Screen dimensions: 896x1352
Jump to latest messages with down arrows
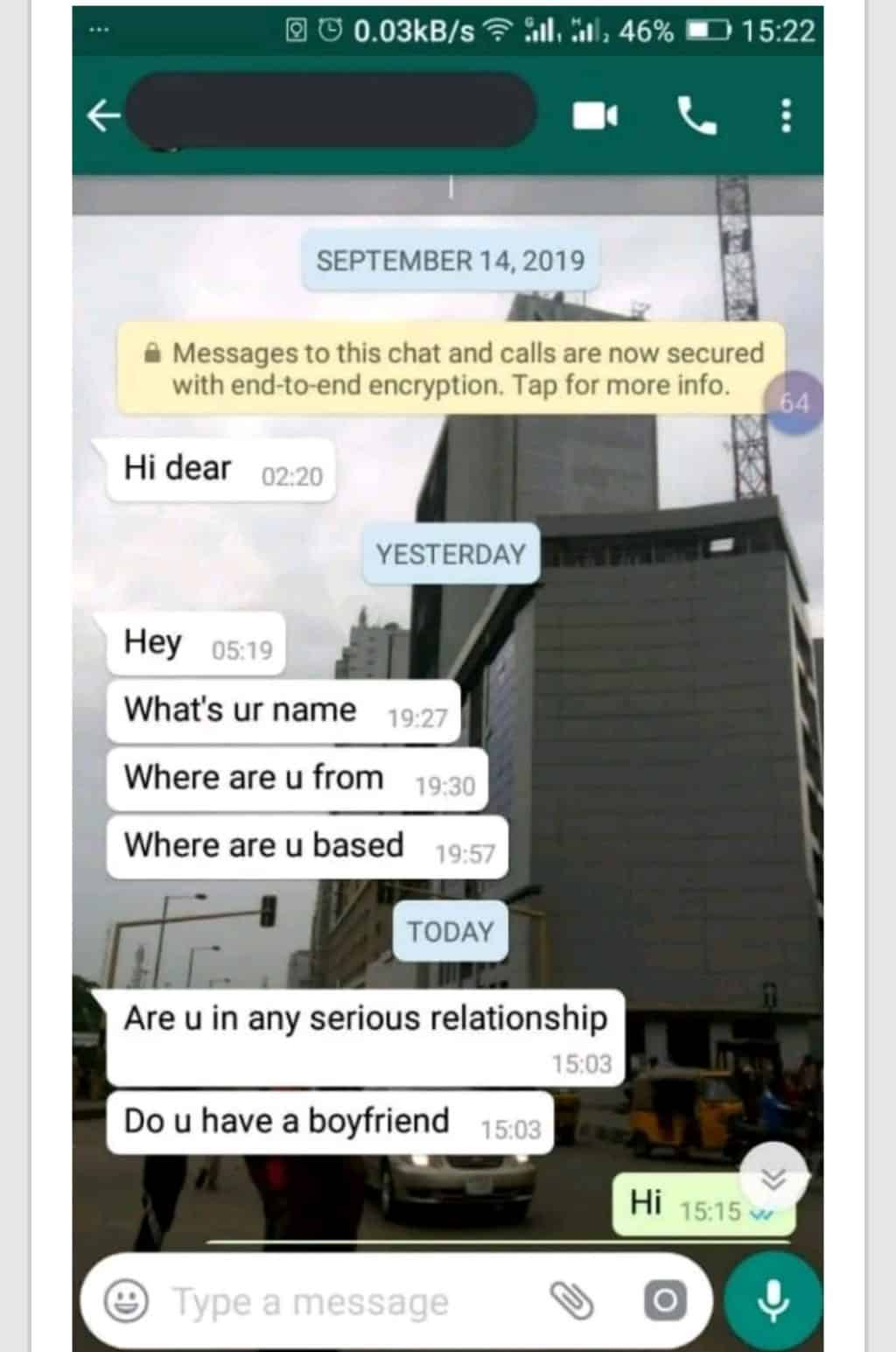(773, 1178)
